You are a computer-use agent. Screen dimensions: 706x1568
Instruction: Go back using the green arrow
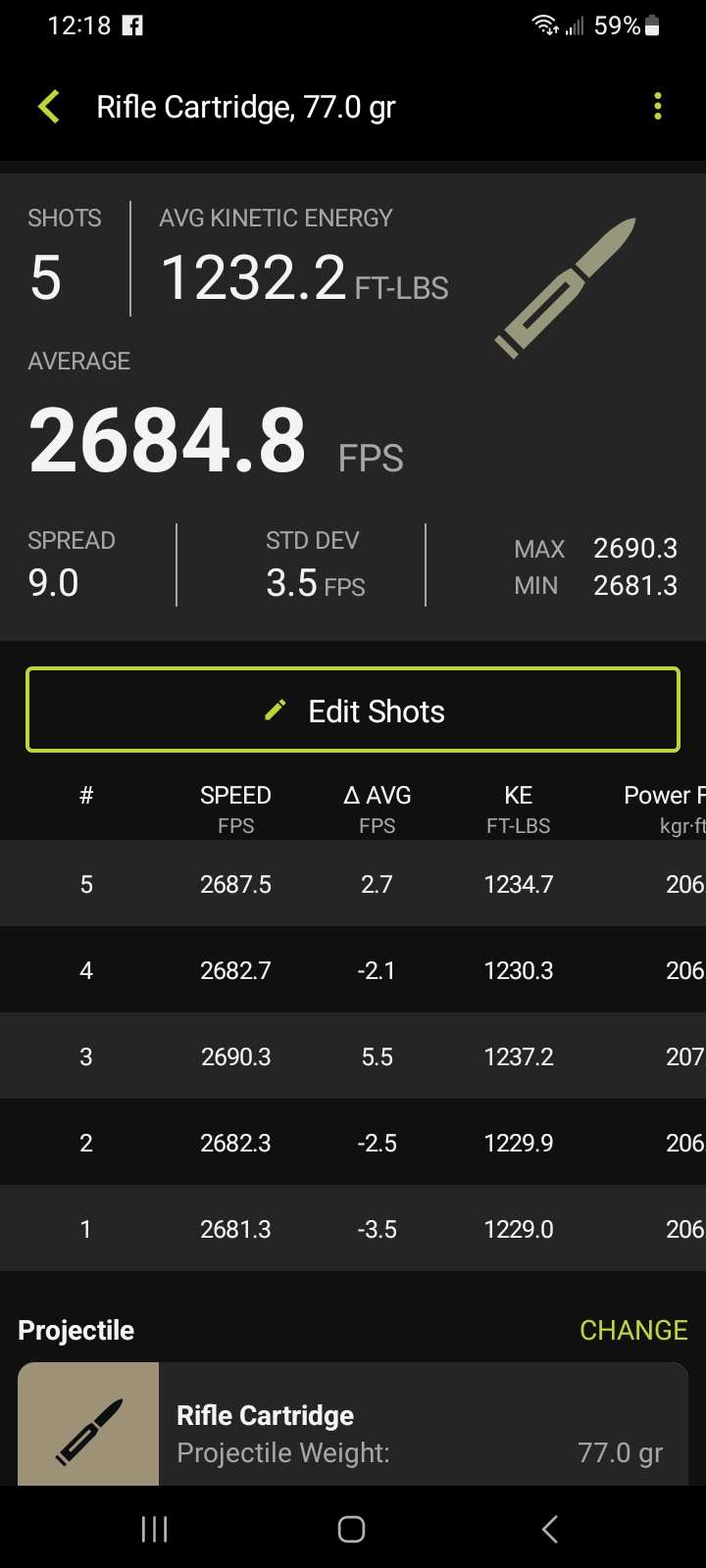pos(49,107)
